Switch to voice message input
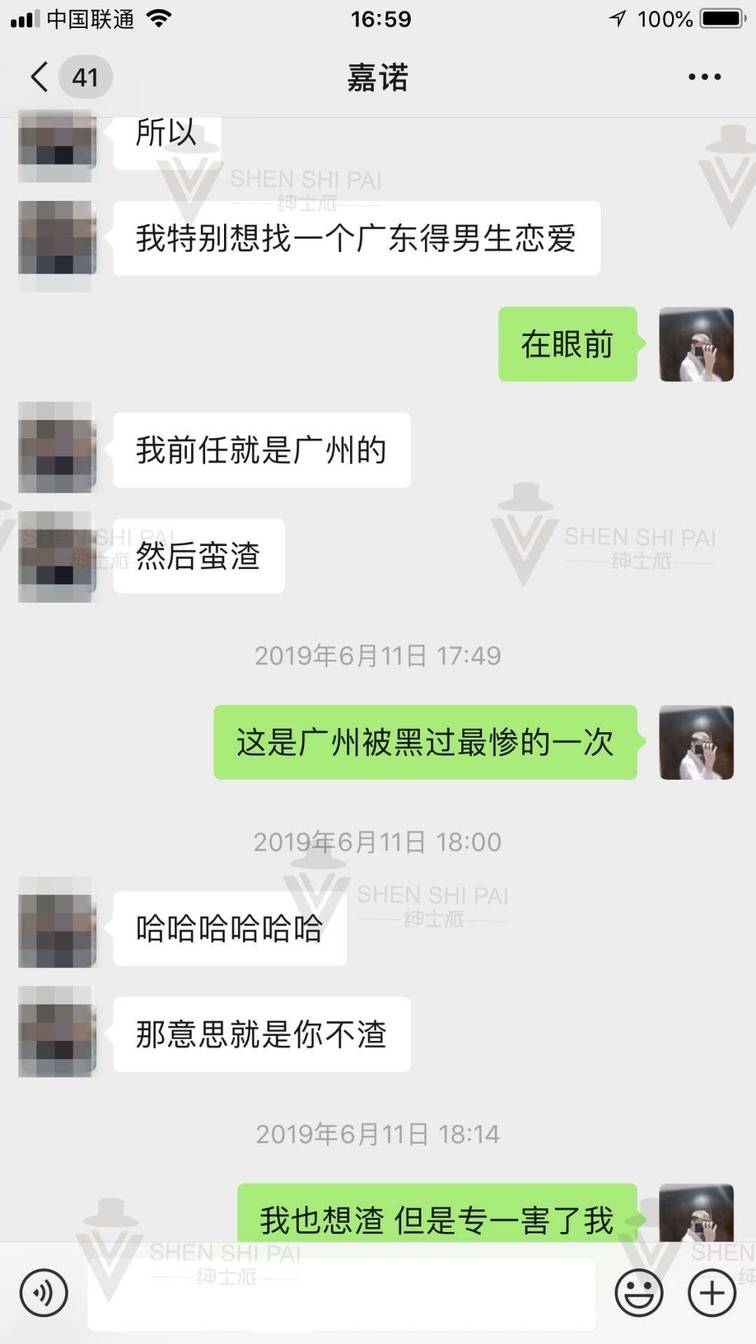This screenshot has height=1344, width=756. pos(44,1292)
